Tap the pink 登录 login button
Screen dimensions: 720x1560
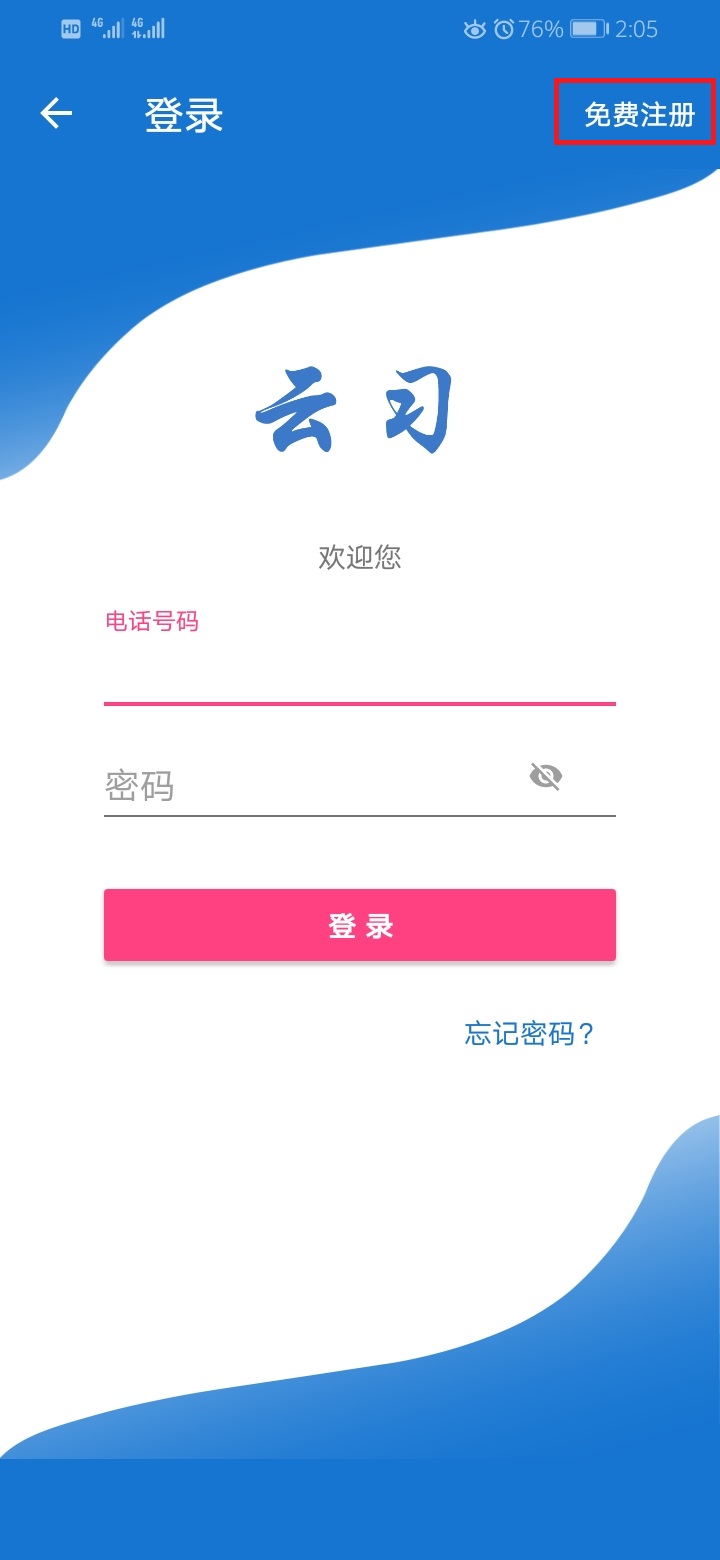pos(359,926)
